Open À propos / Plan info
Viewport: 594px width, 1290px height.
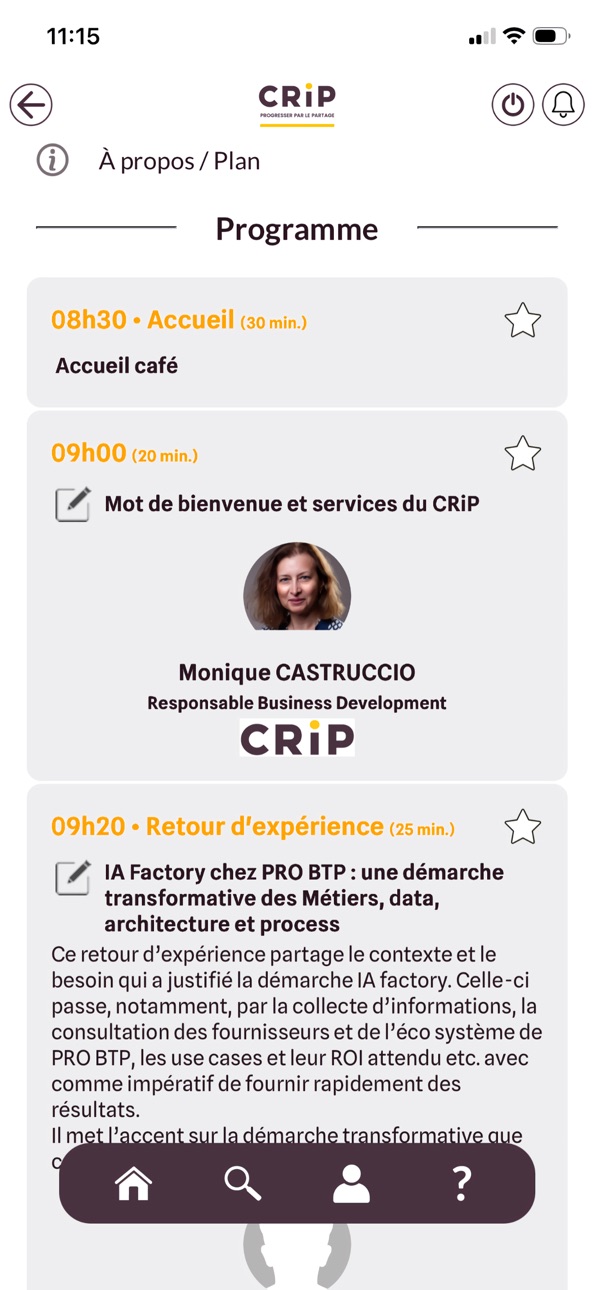pyautogui.click(x=148, y=161)
